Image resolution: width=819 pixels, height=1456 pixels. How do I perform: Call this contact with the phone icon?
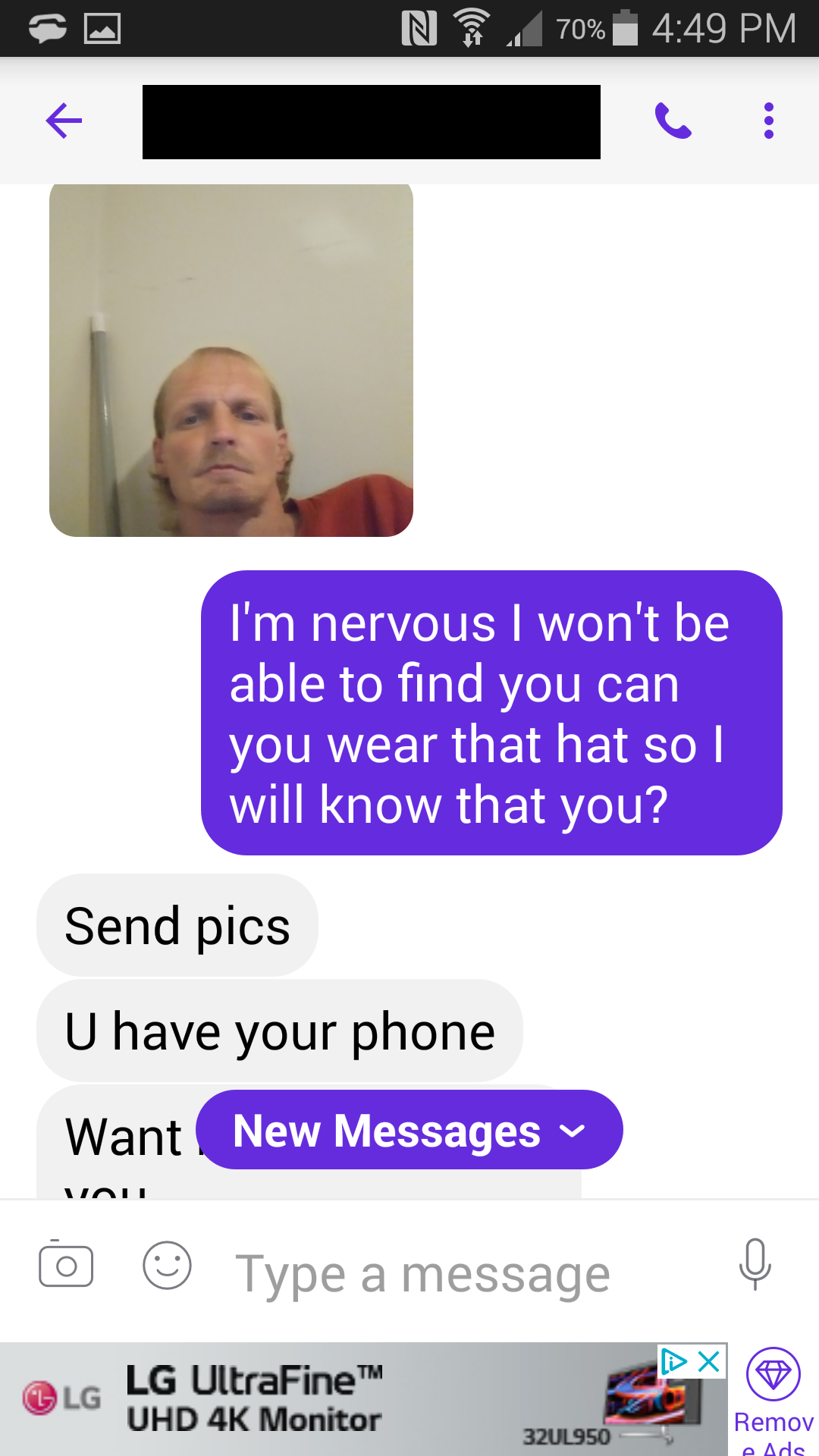click(673, 121)
